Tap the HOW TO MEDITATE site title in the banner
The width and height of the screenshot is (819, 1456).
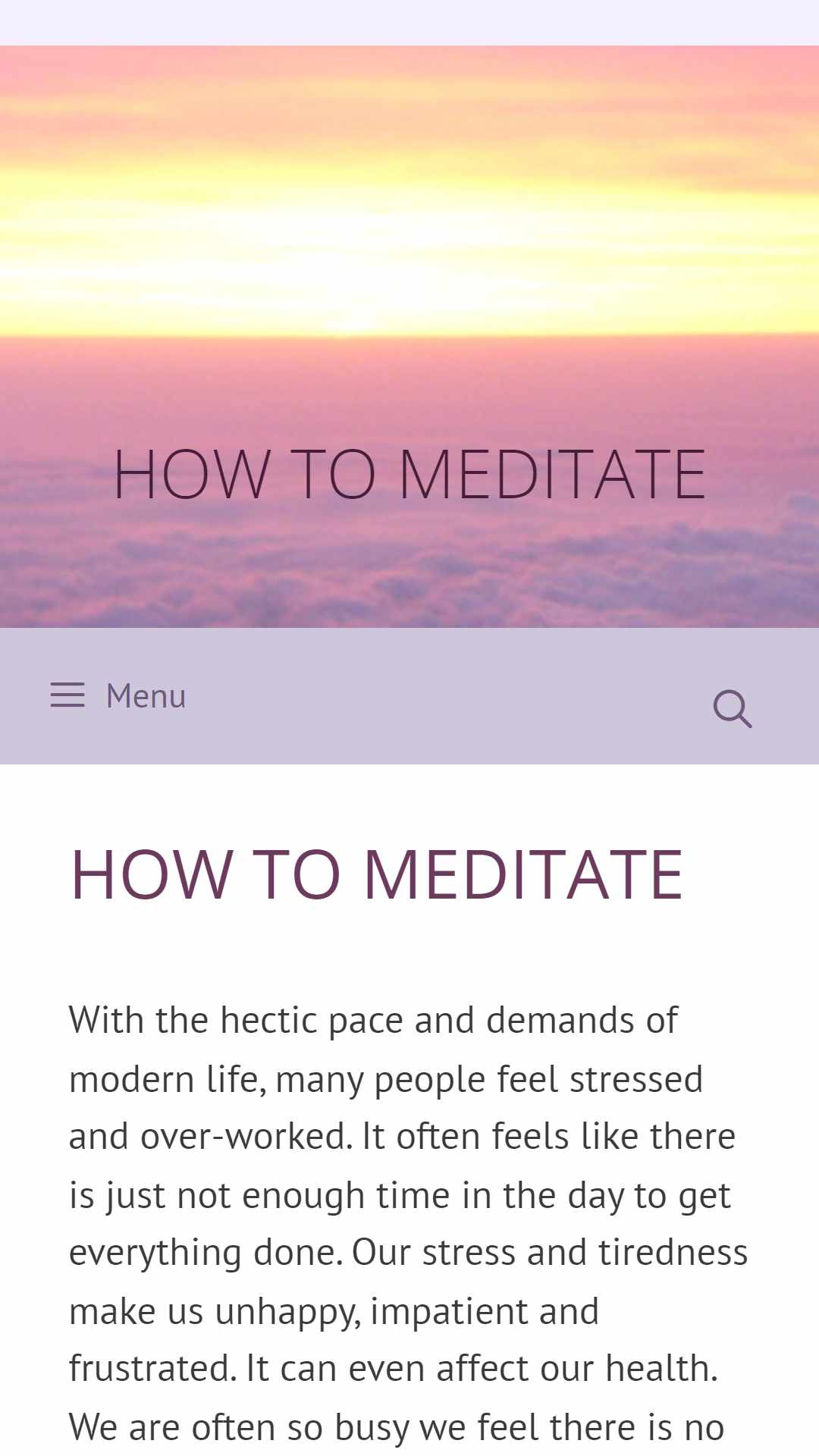409,475
